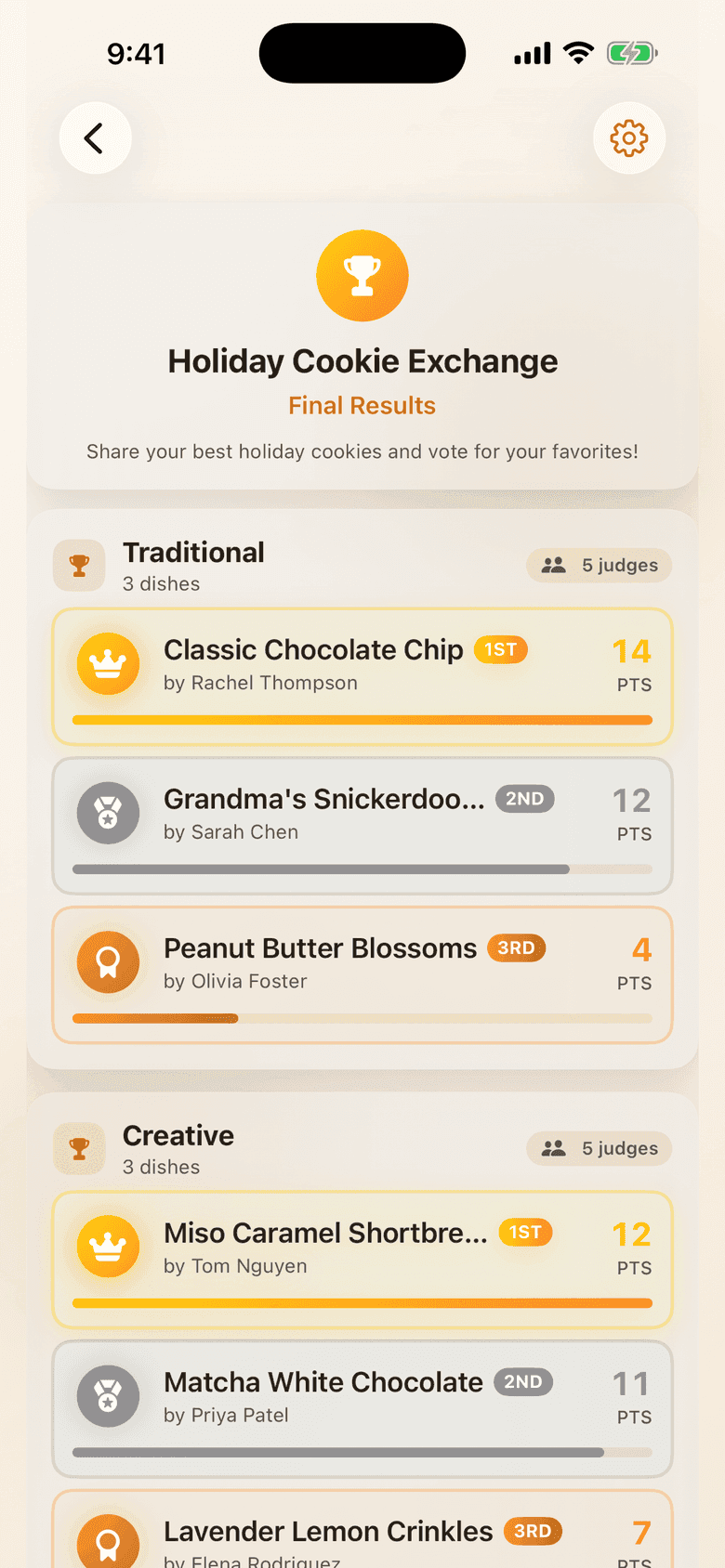Viewport: 725px width, 1568px height.
Task: Open the settings gear in the top right
Action: click(x=629, y=137)
